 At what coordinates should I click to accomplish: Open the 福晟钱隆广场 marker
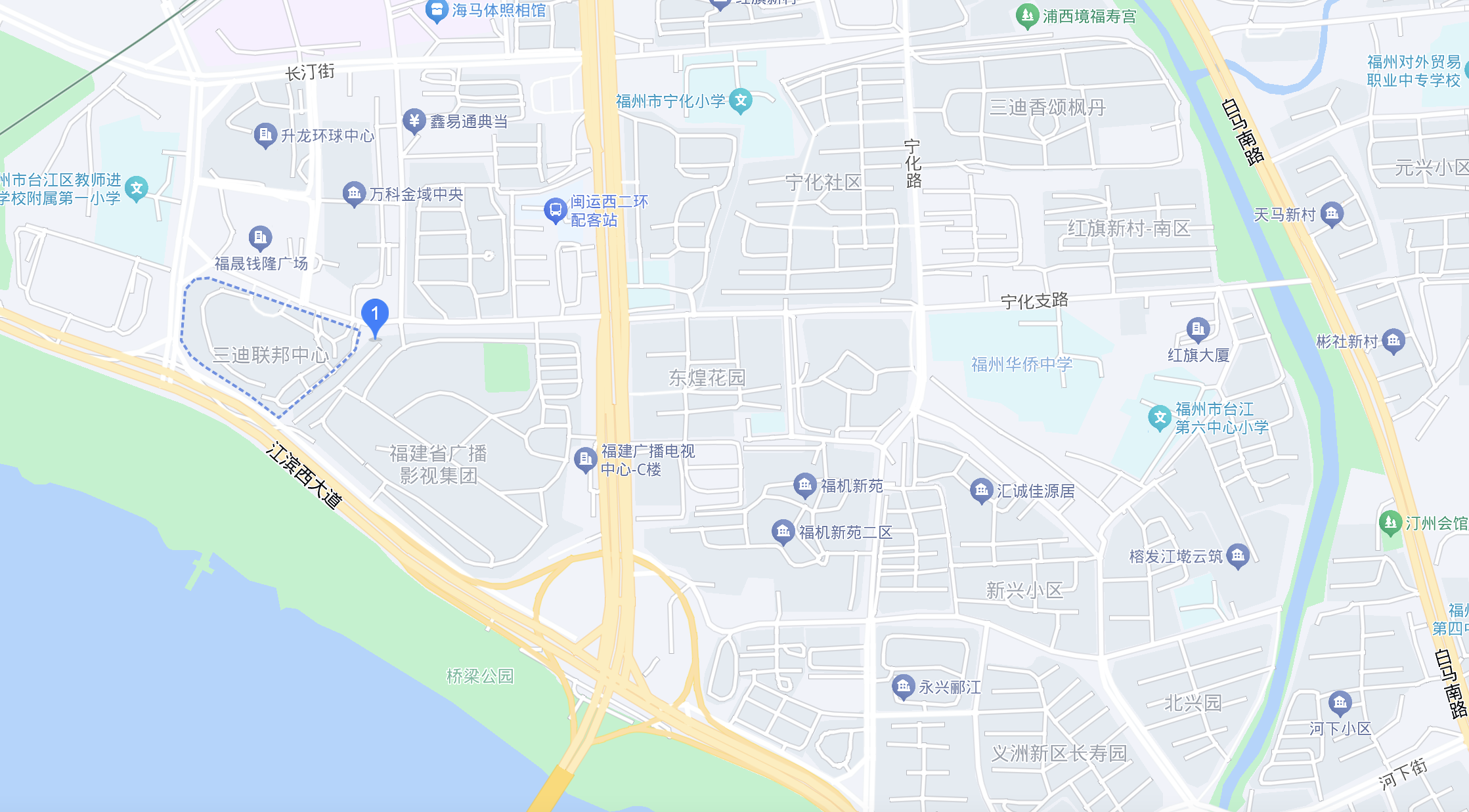[x=260, y=238]
